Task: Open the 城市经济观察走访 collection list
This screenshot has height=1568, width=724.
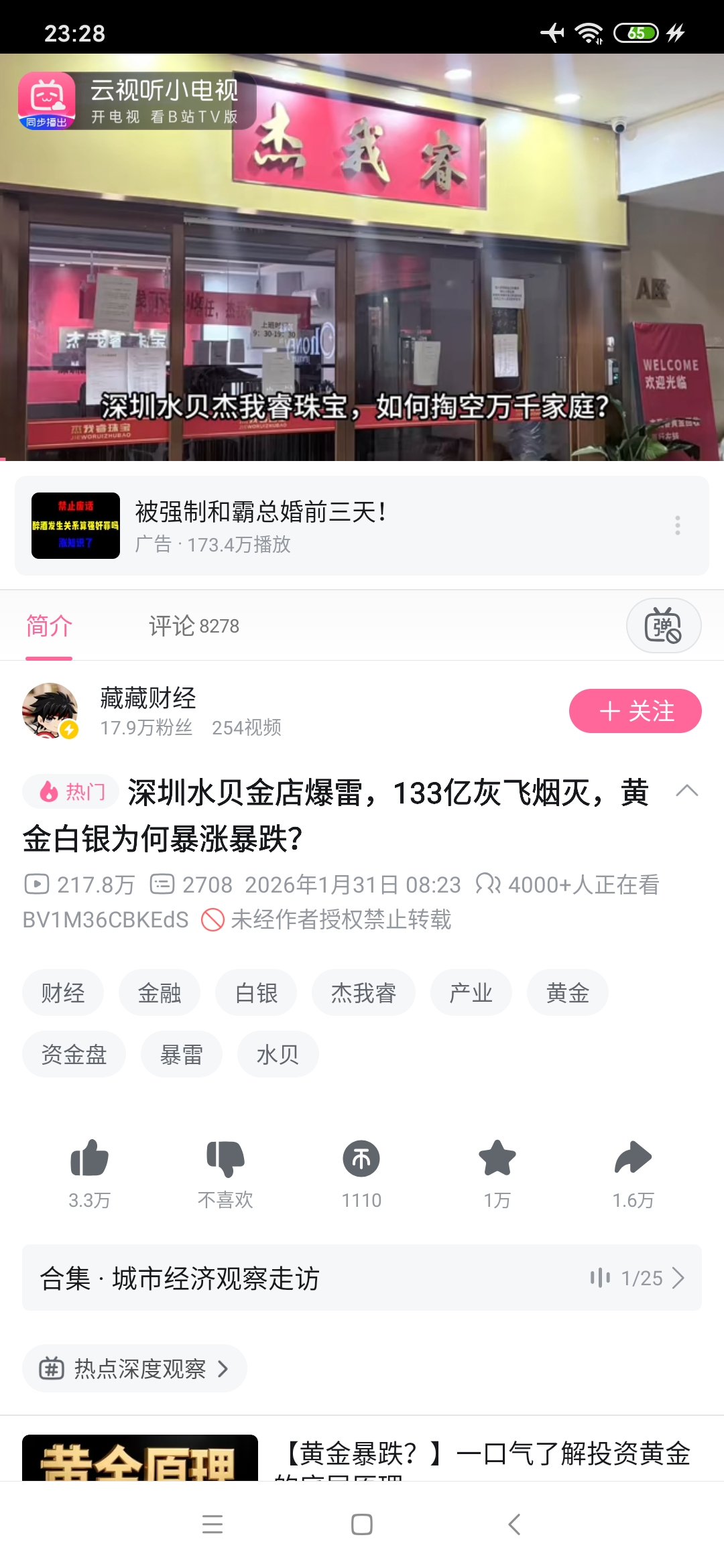Action: point(362,1278)
